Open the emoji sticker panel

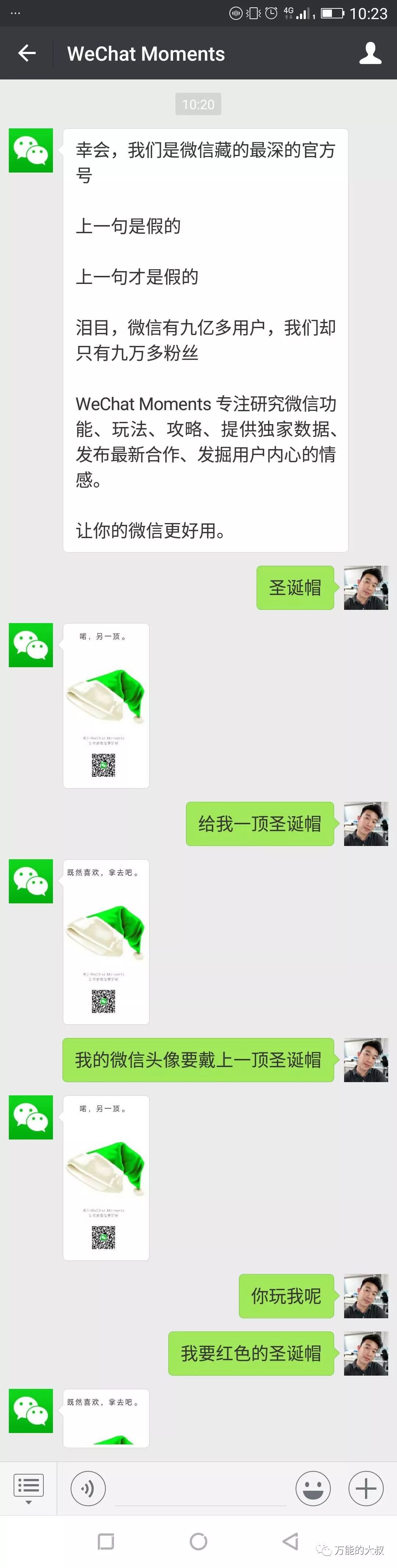(313, 1488)
